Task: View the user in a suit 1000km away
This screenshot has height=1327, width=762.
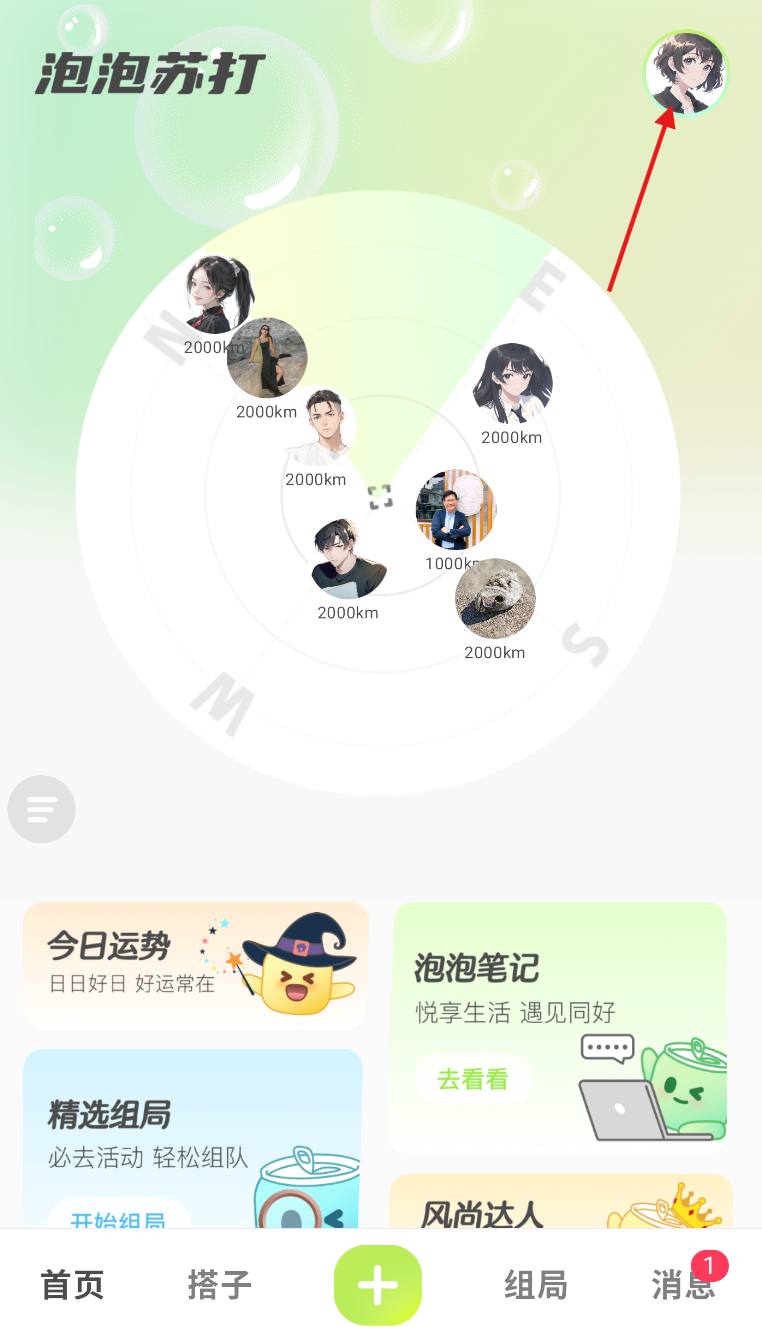Action: point(456,510)
